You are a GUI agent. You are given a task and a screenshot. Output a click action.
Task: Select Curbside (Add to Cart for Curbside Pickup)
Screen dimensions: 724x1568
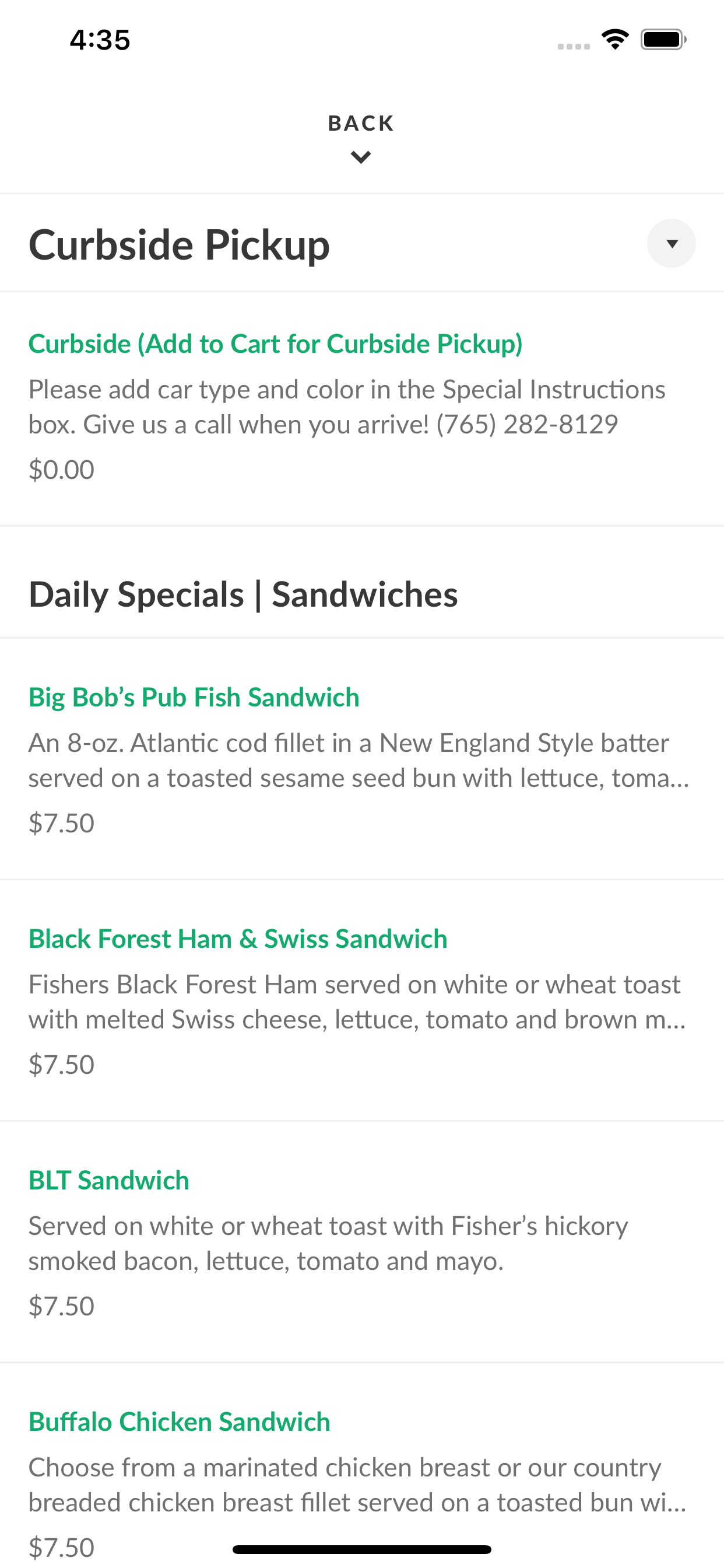click(362, 408)
